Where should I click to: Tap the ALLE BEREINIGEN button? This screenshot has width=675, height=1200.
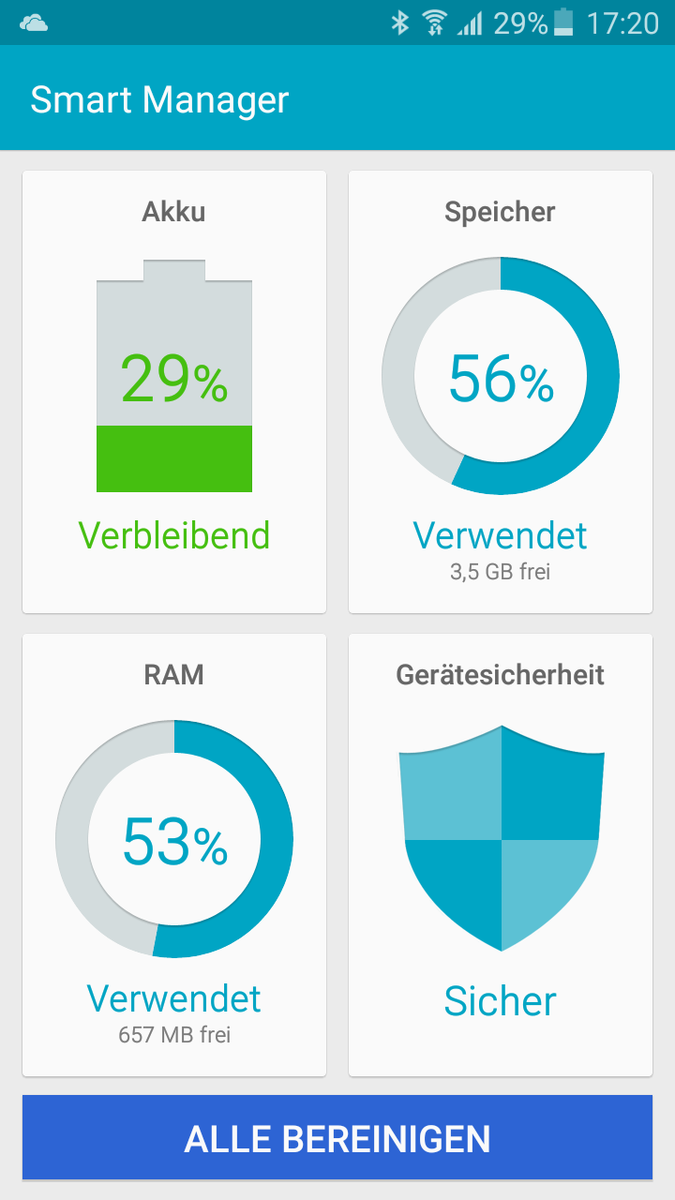coord(337,1138)
